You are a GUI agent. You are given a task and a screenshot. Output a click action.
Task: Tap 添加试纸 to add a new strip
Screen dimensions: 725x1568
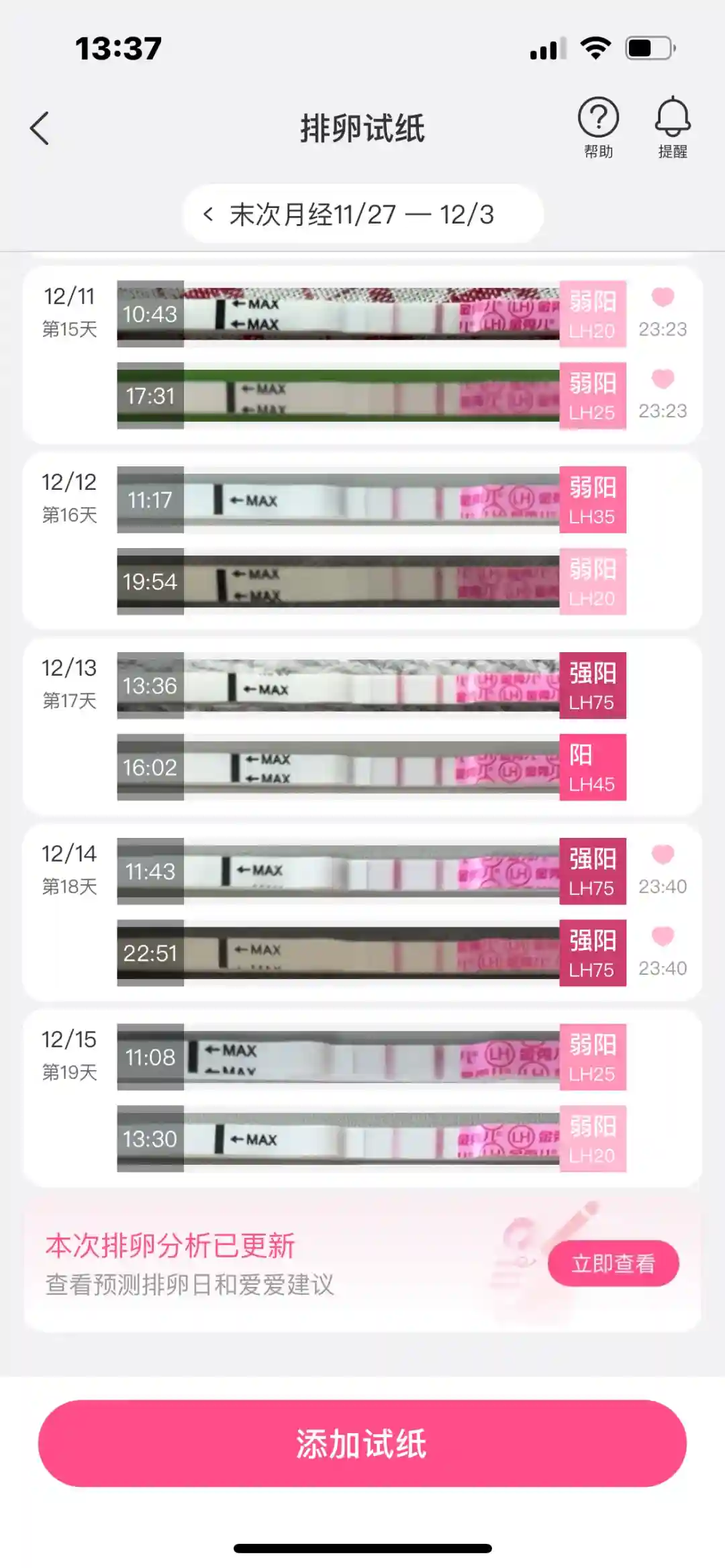pyautogui.click(x=362, y=1443)
